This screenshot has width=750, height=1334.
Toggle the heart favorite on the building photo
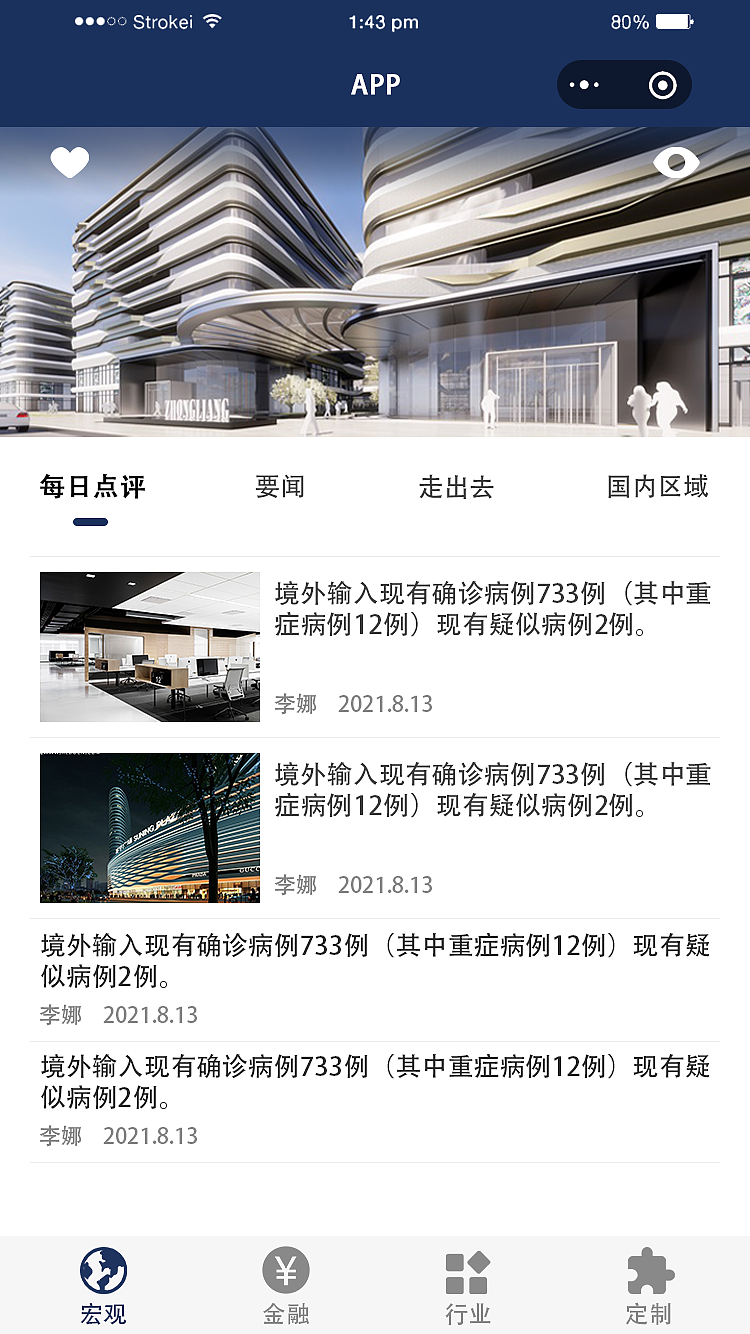pyautogui.click(x=70, y=161)
